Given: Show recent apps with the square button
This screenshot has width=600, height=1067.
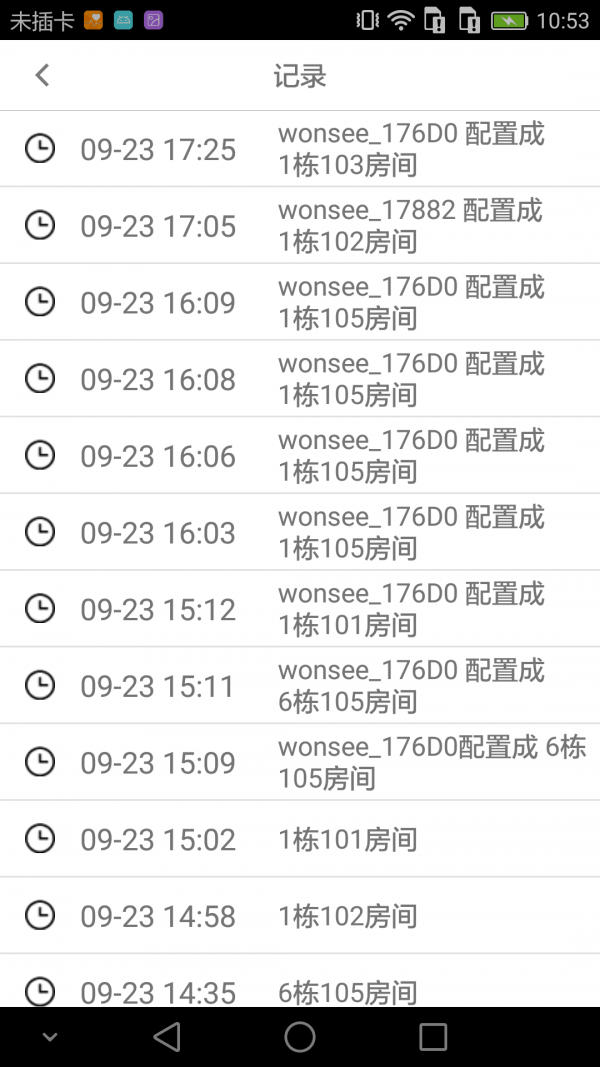Looking at the screenshot, I should coord(433,1037).
